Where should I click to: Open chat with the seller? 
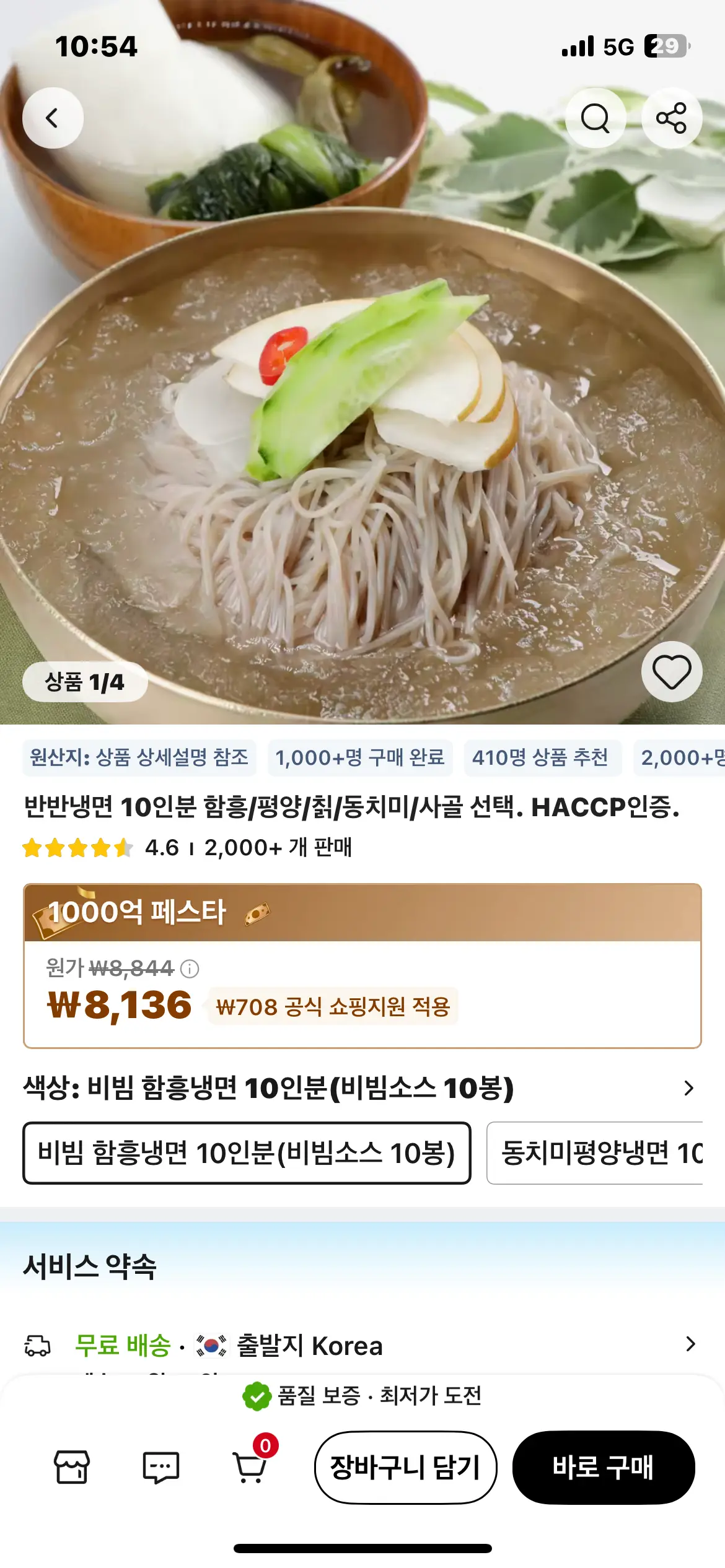click(161, 1467)
